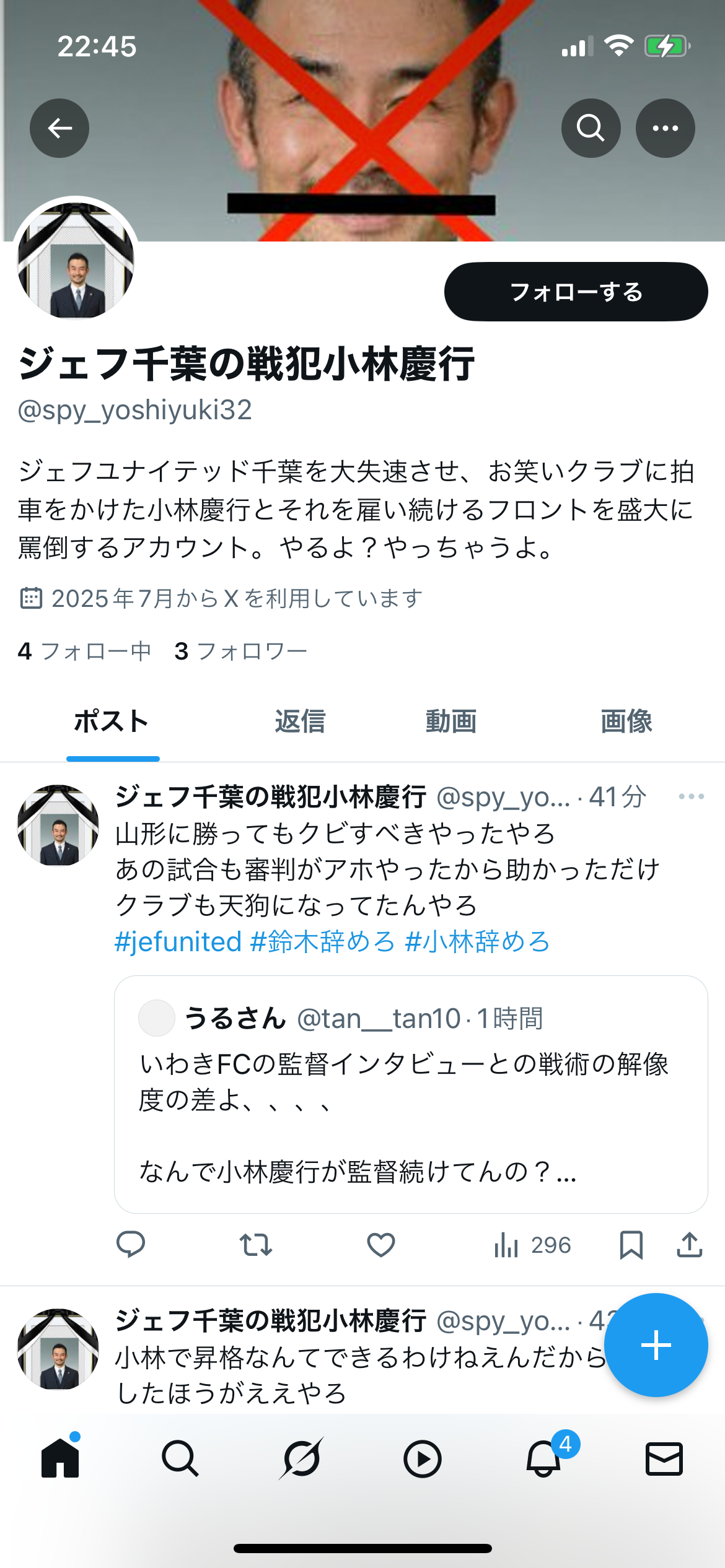Share the 山形に勝っても post
Image resolution: width=725 pixels, height=1568 pixels.
tap(689, 1245)
